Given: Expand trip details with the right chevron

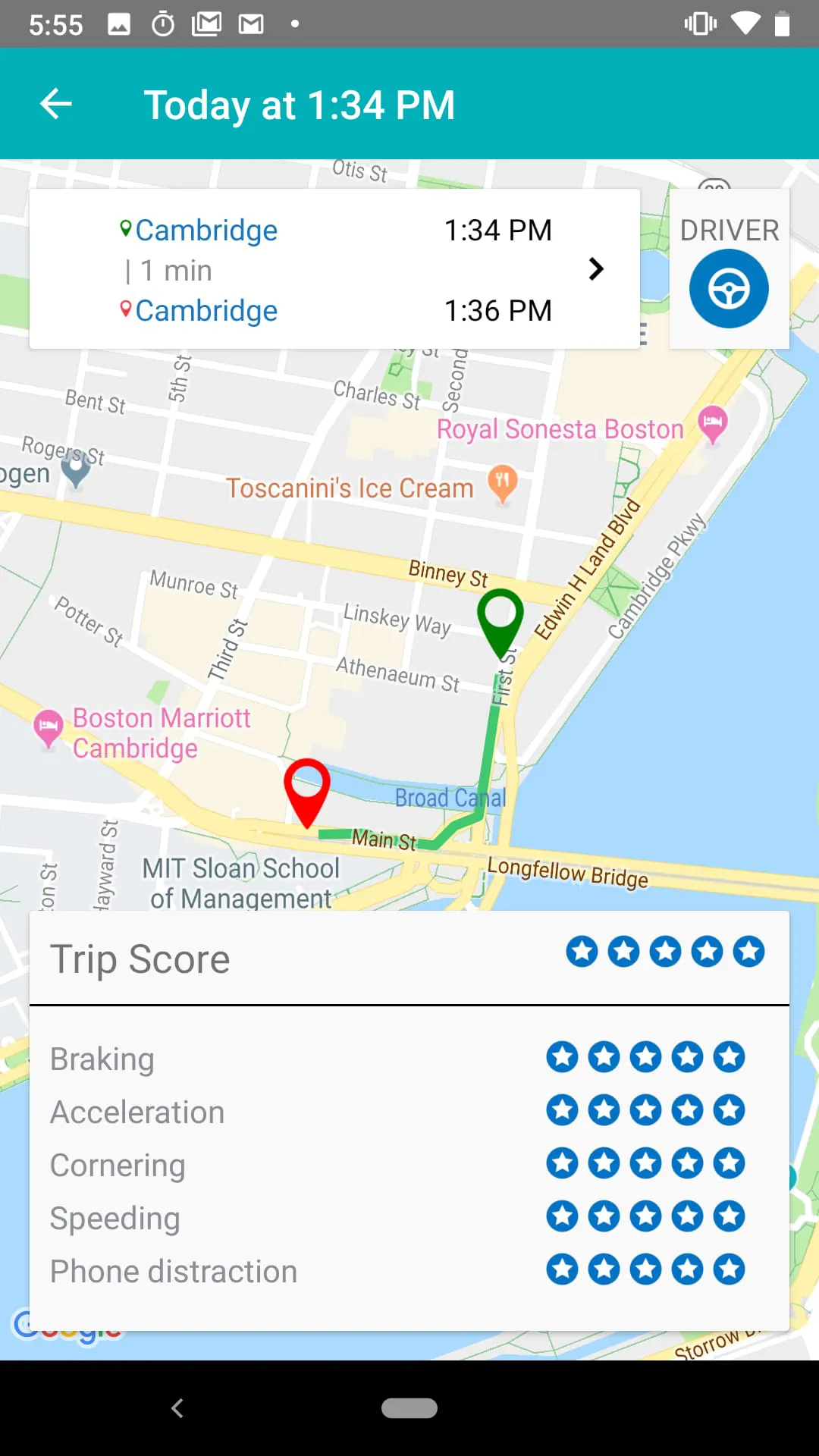Looking at the screenshot, I should (596, 268).
